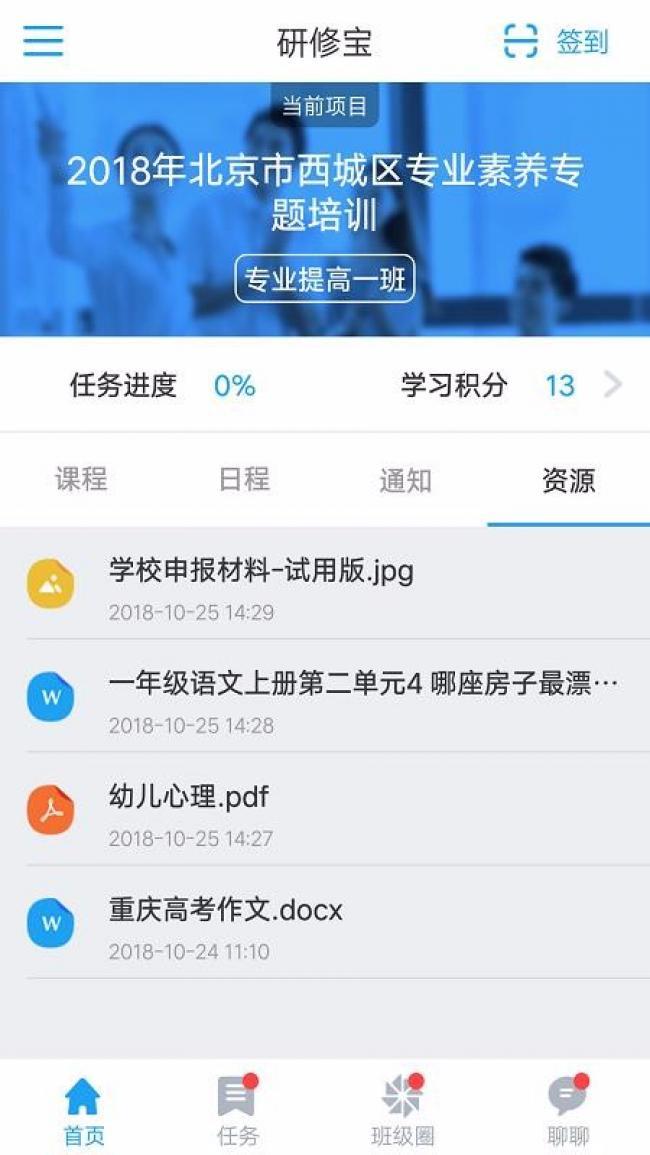
Task: Open the 专业提高一班 class chip
Action: click(324, 279)
